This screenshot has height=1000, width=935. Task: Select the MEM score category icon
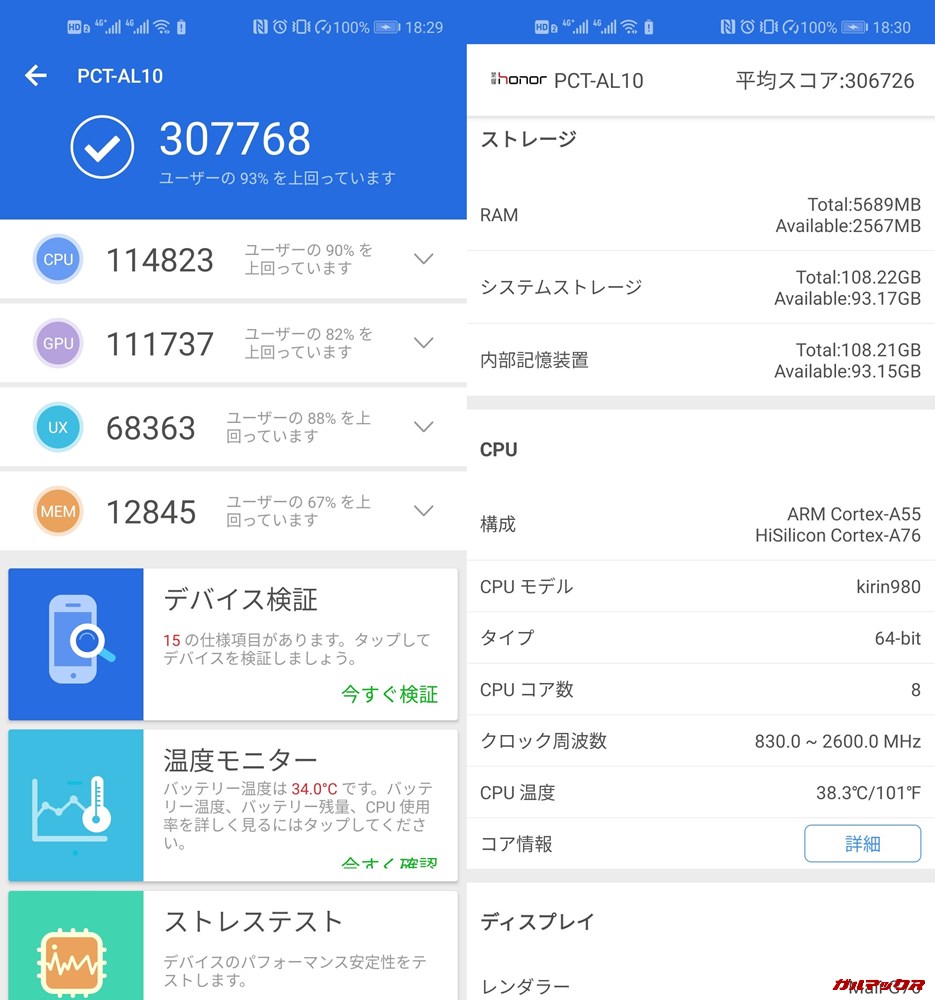click(x=58, y=511)
